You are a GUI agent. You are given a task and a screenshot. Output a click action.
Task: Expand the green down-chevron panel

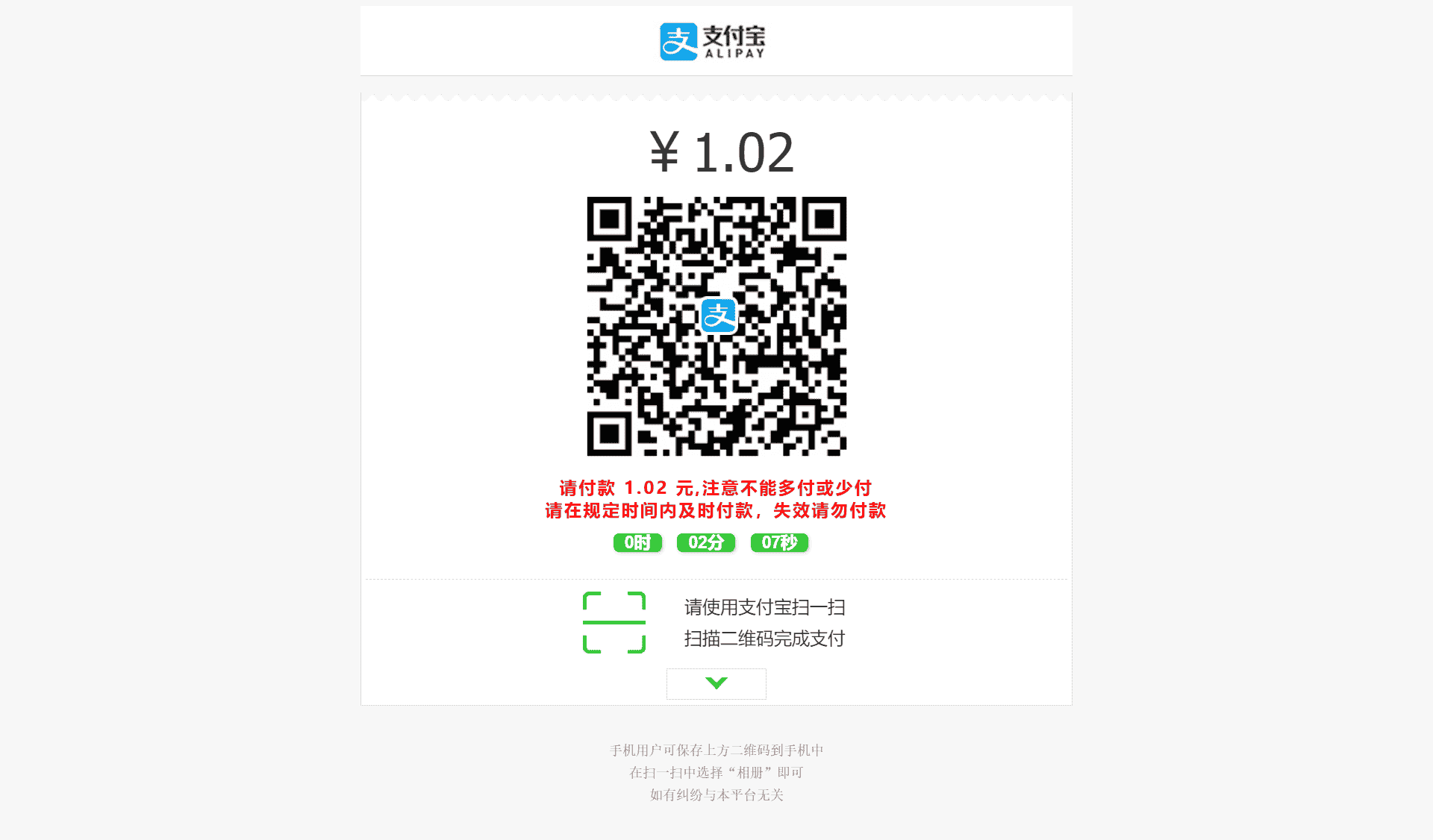coord(716,683)
